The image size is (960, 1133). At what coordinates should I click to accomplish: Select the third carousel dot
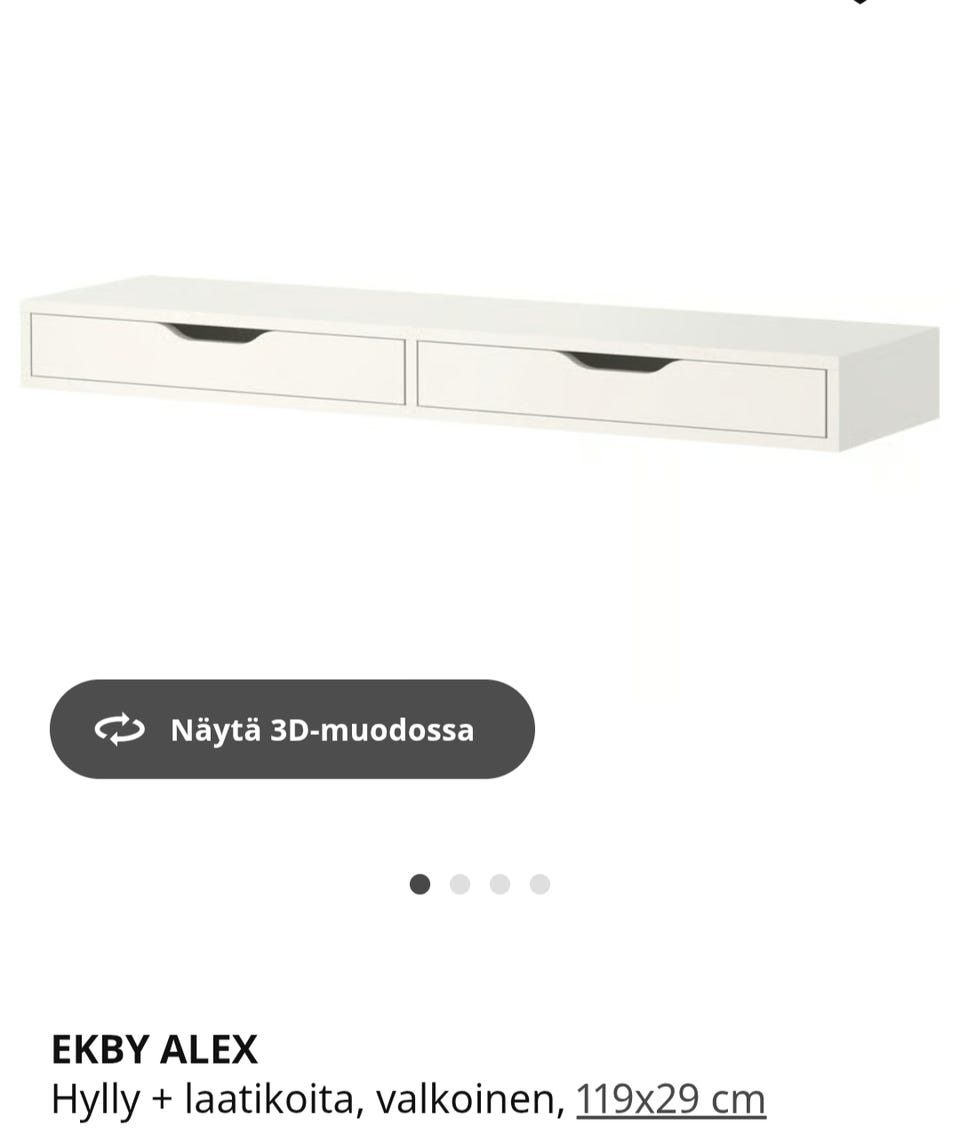[x=499, y=884]
